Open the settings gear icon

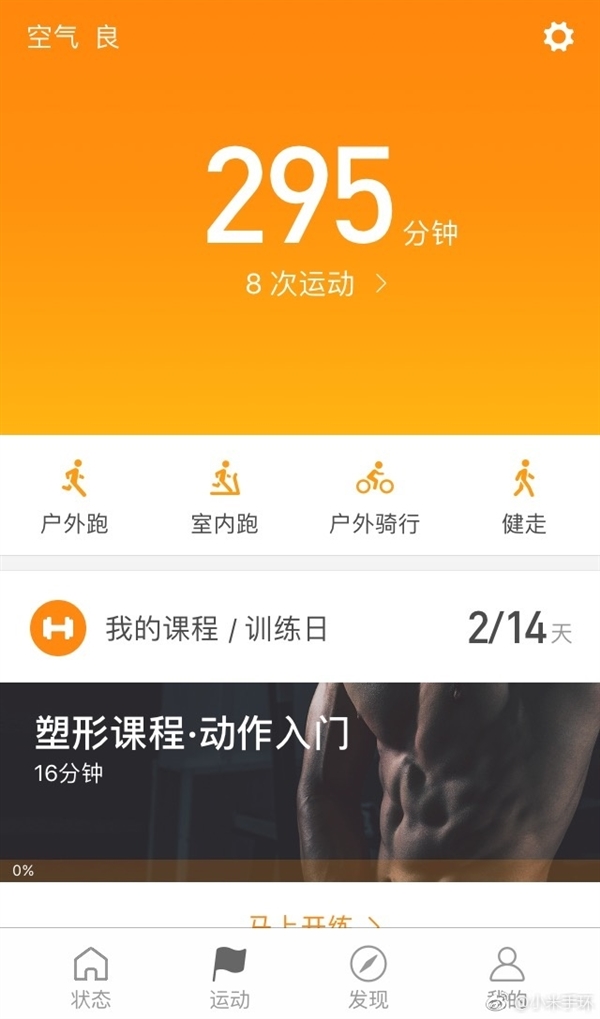tap(558, 37)
